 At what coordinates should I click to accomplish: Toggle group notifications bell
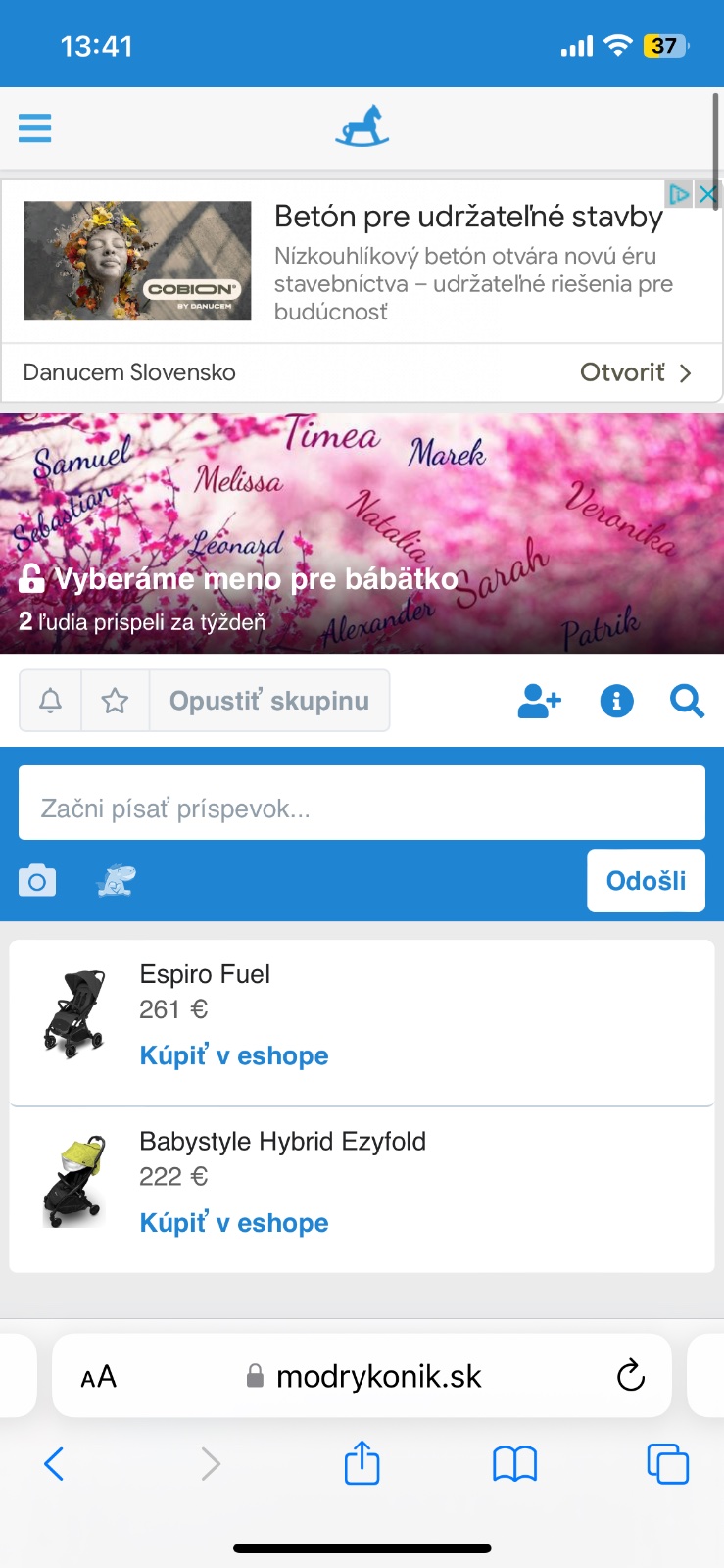click(51, 701)
